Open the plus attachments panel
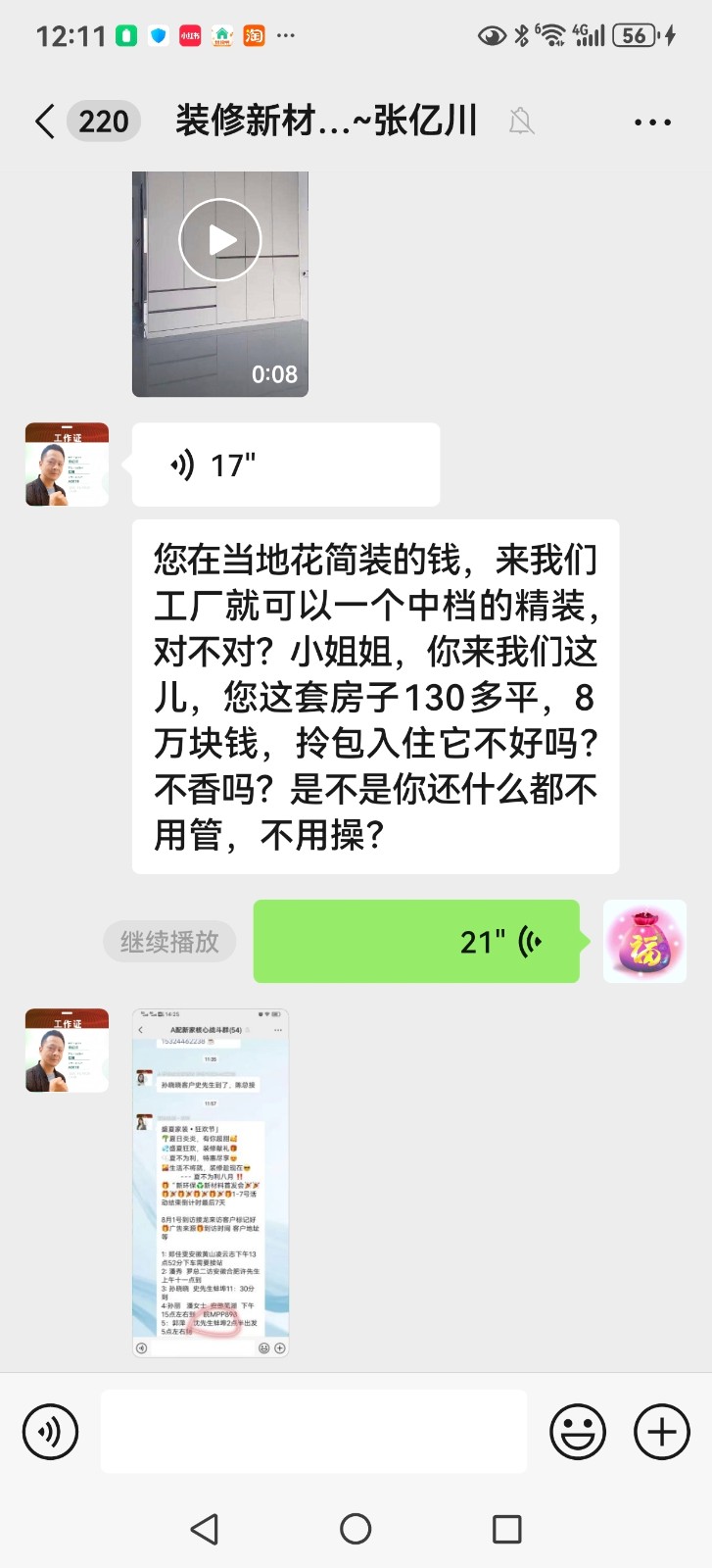 [x=662, y=1432]
